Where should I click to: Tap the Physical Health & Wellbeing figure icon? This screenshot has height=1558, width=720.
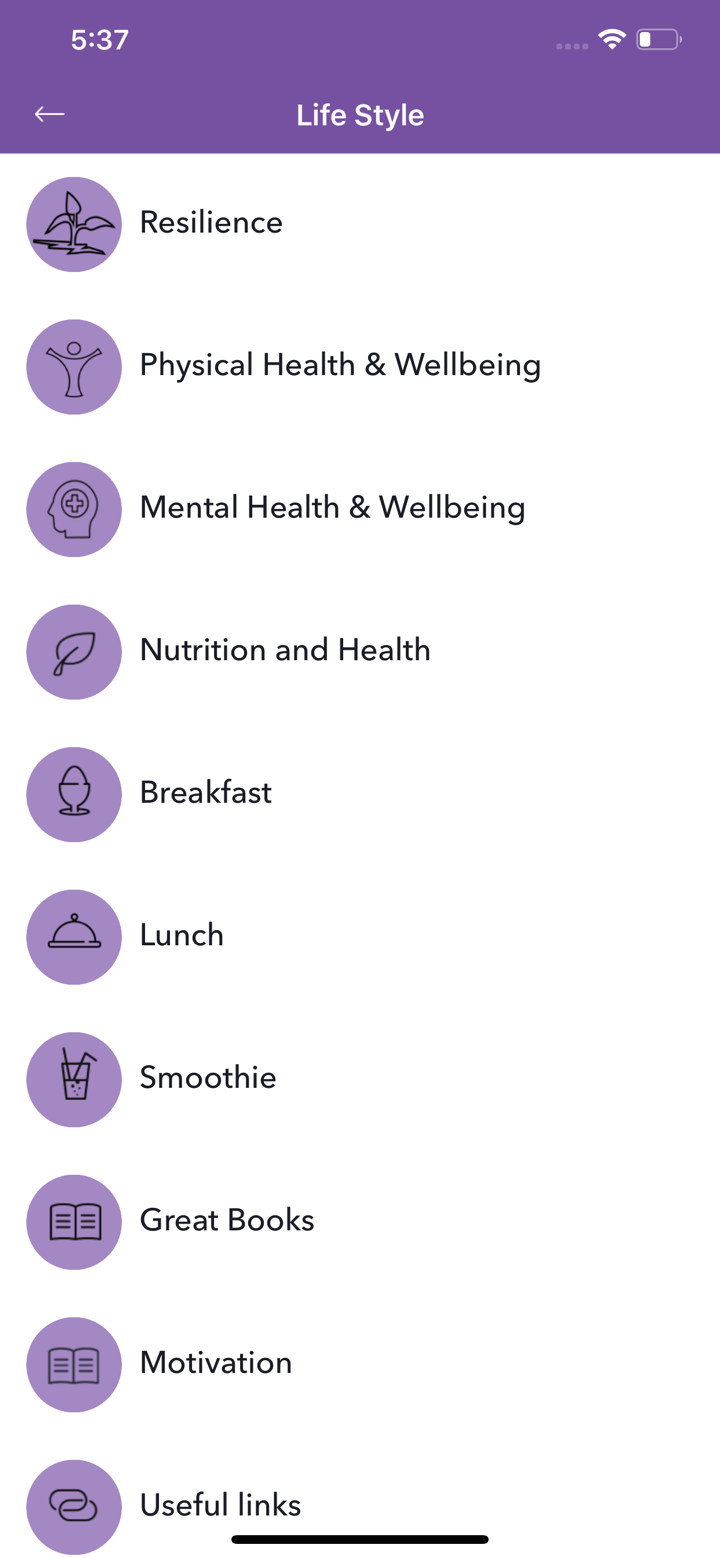pos(74,367)
